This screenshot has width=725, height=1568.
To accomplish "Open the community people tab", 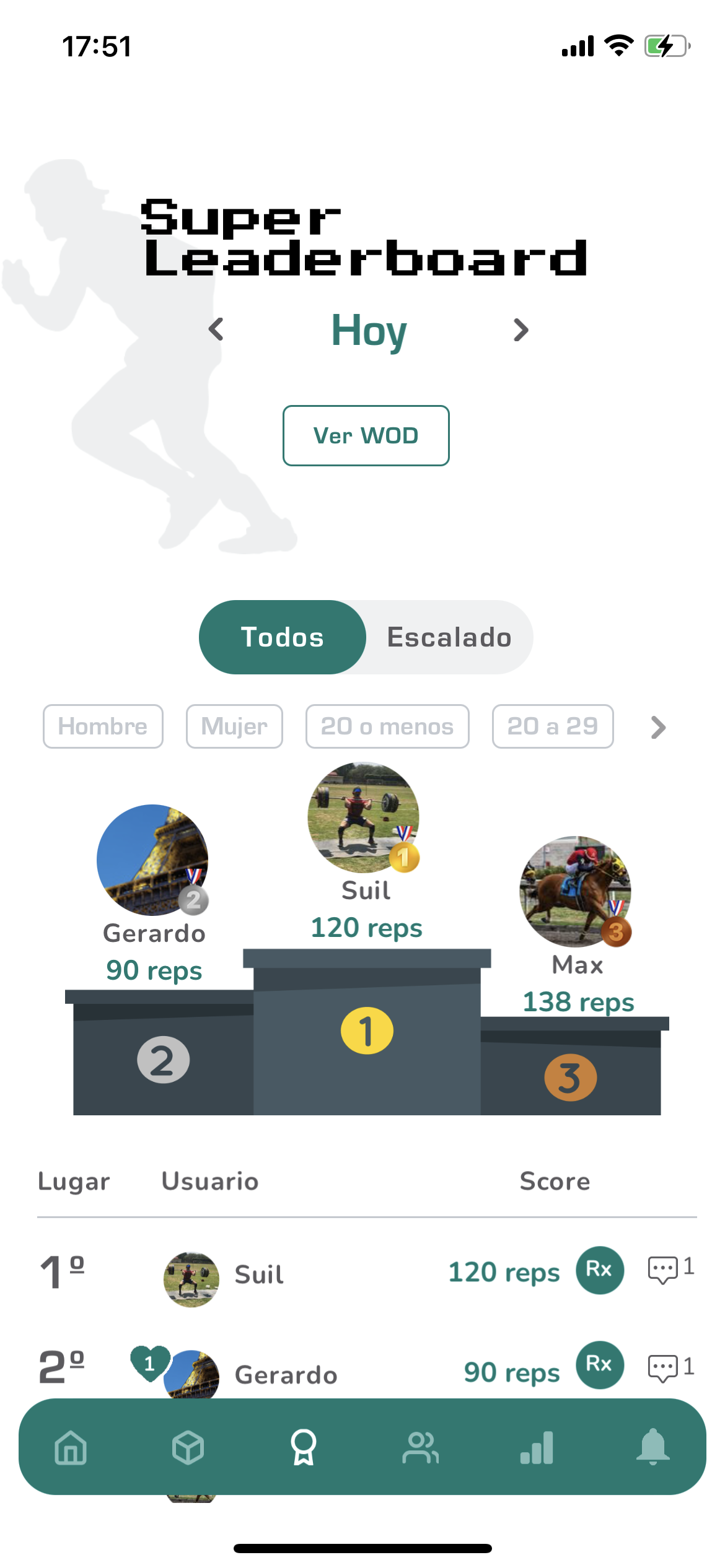I will tap(420, 1448).
